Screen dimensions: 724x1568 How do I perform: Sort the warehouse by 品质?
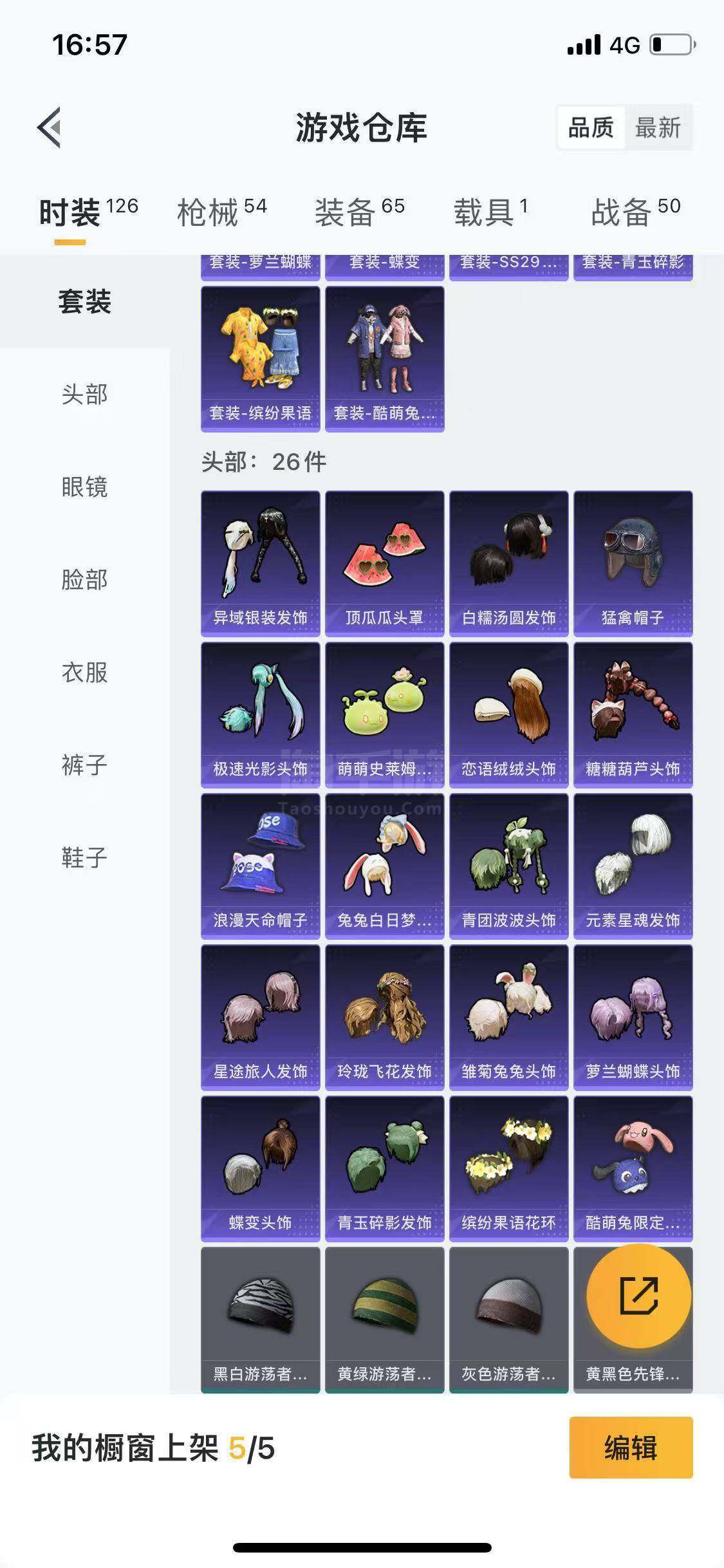[590, 127]
